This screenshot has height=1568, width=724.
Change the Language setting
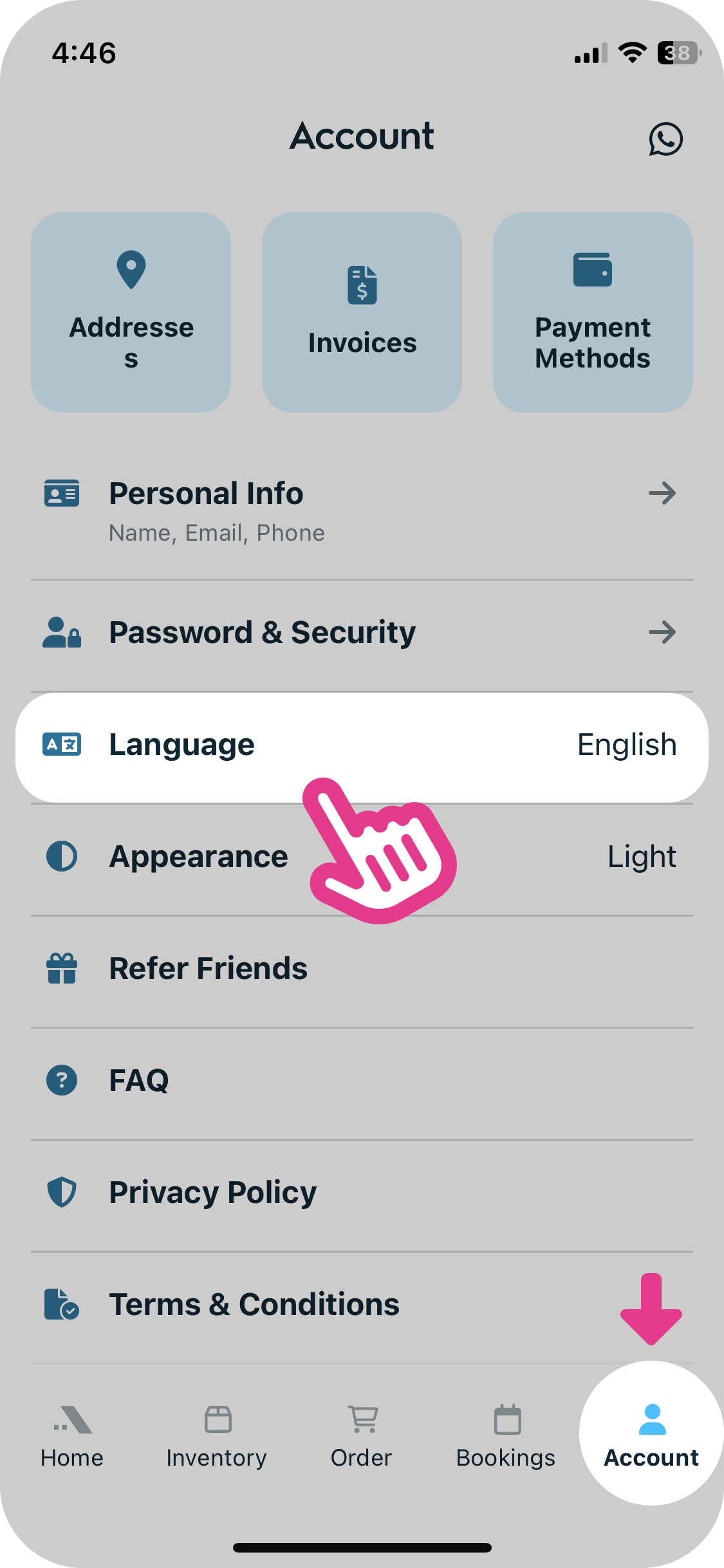[x=362, y=745]
